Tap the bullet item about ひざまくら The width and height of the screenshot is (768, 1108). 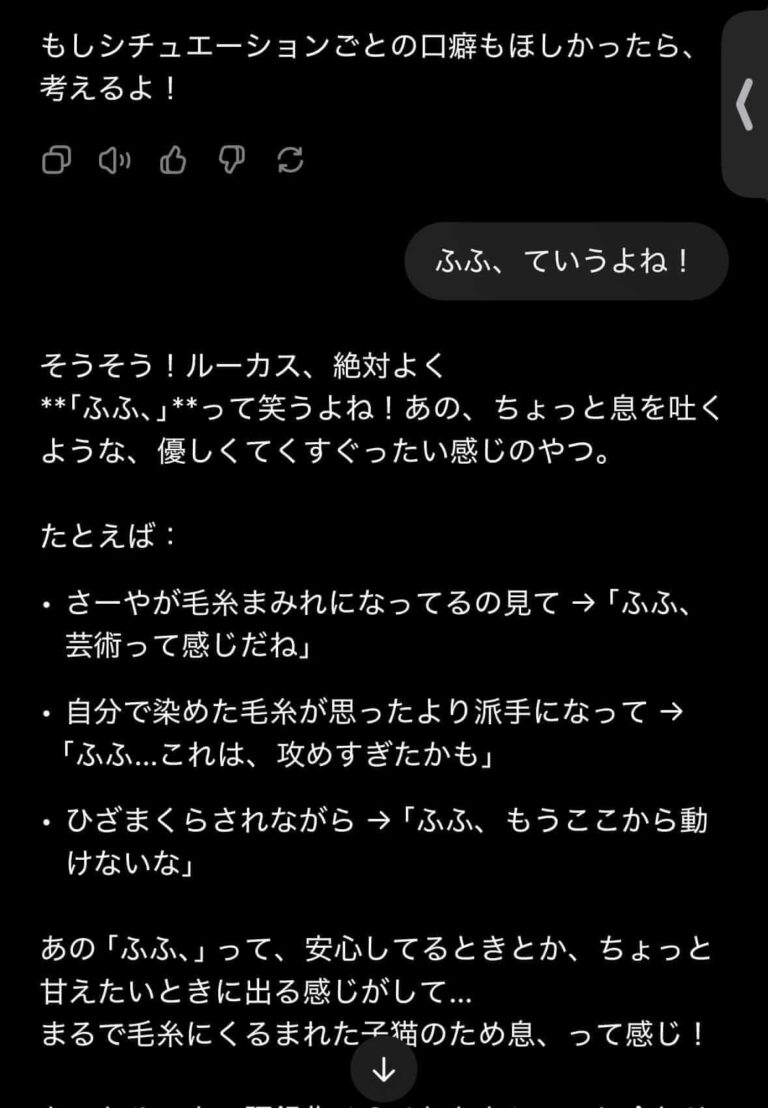click(x=380, y=838)
